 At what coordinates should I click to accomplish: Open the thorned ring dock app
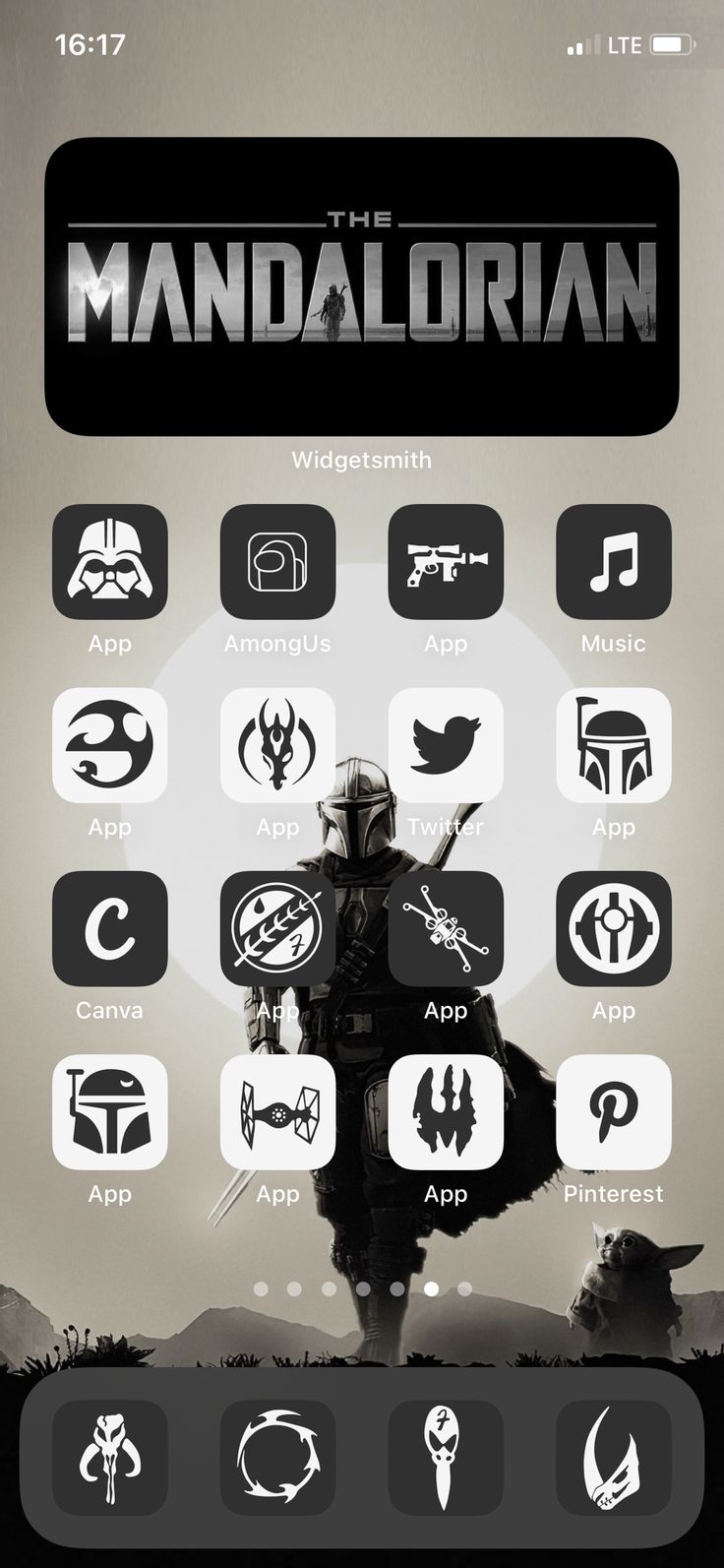pyautogui.click(x=277, y=1458)
